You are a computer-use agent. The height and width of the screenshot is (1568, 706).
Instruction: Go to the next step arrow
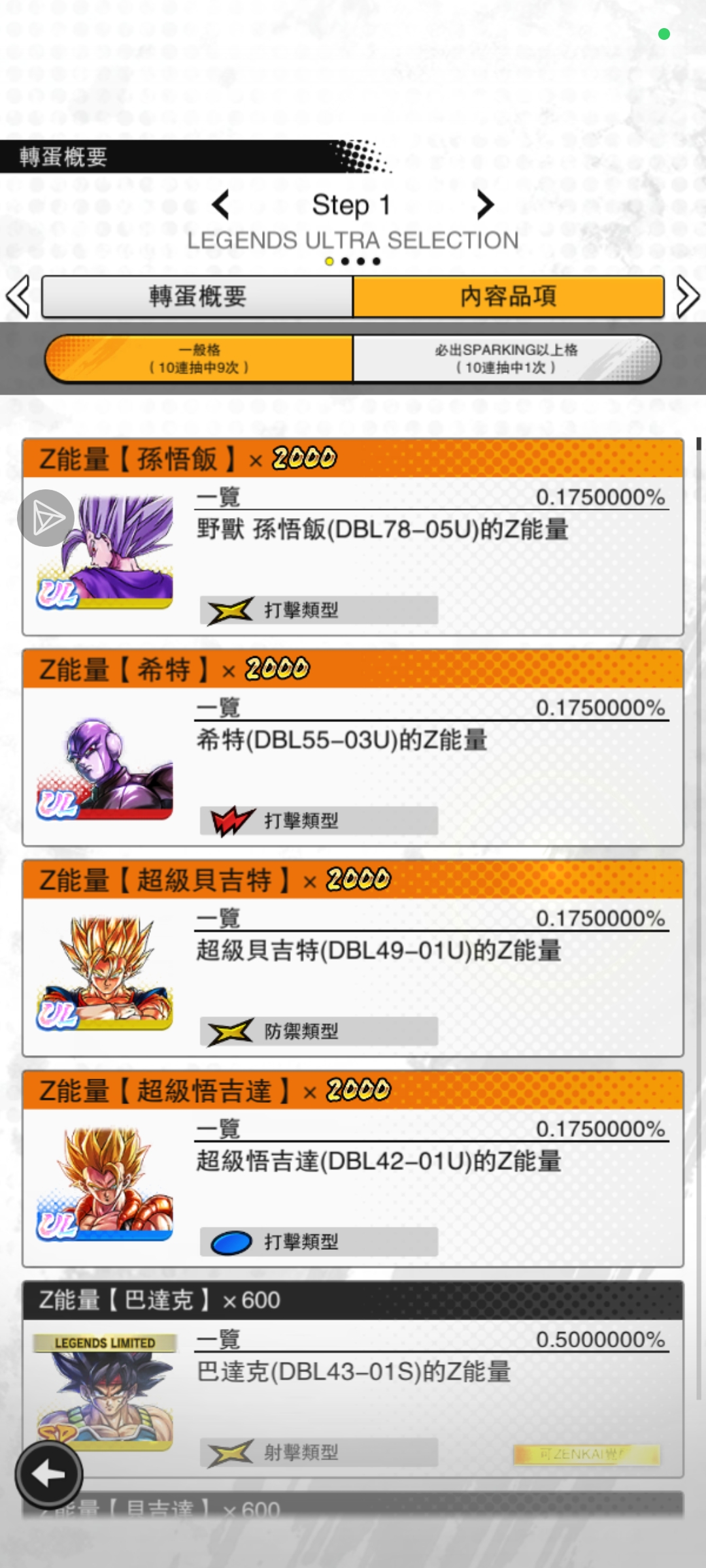tap(484, 205)
